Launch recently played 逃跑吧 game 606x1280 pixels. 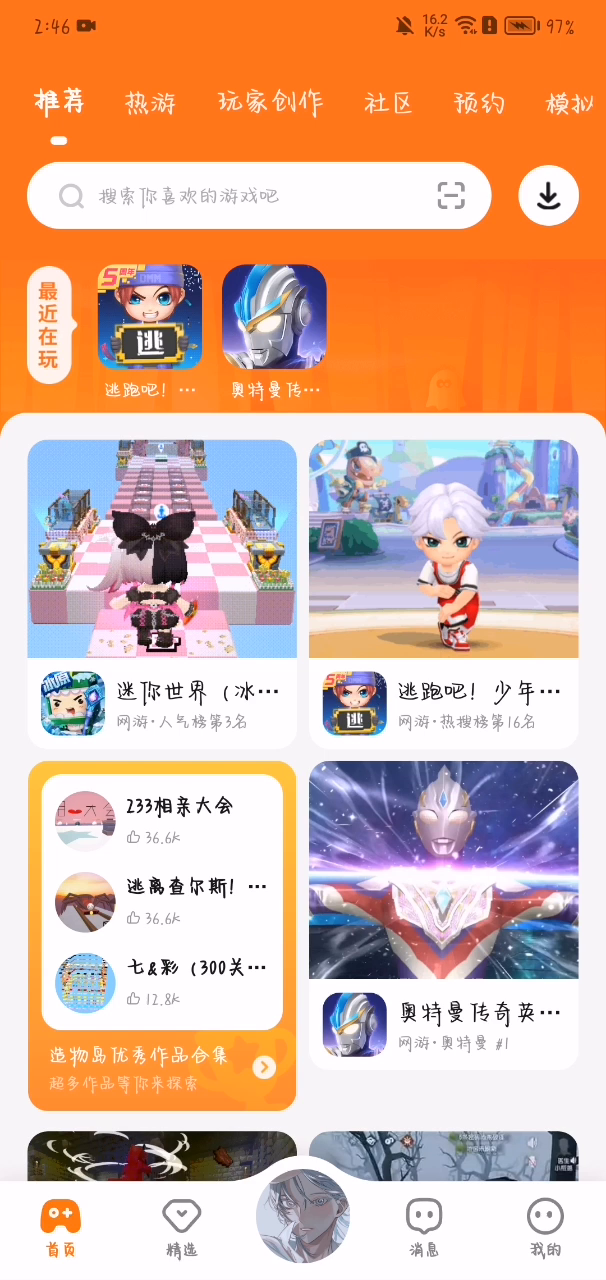point(150,318)
